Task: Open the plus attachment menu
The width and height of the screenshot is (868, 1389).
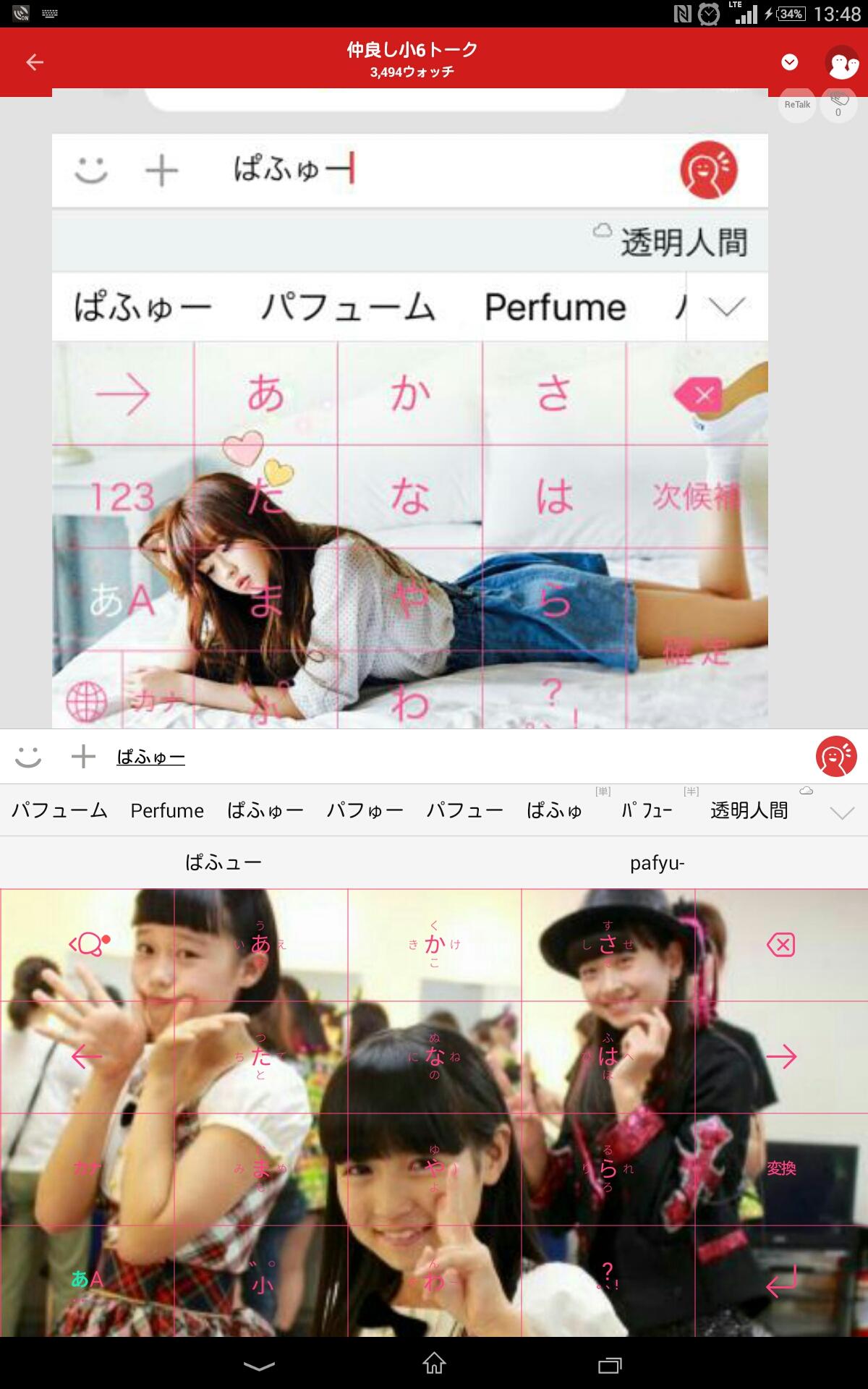Action: [x=83, y=757]
